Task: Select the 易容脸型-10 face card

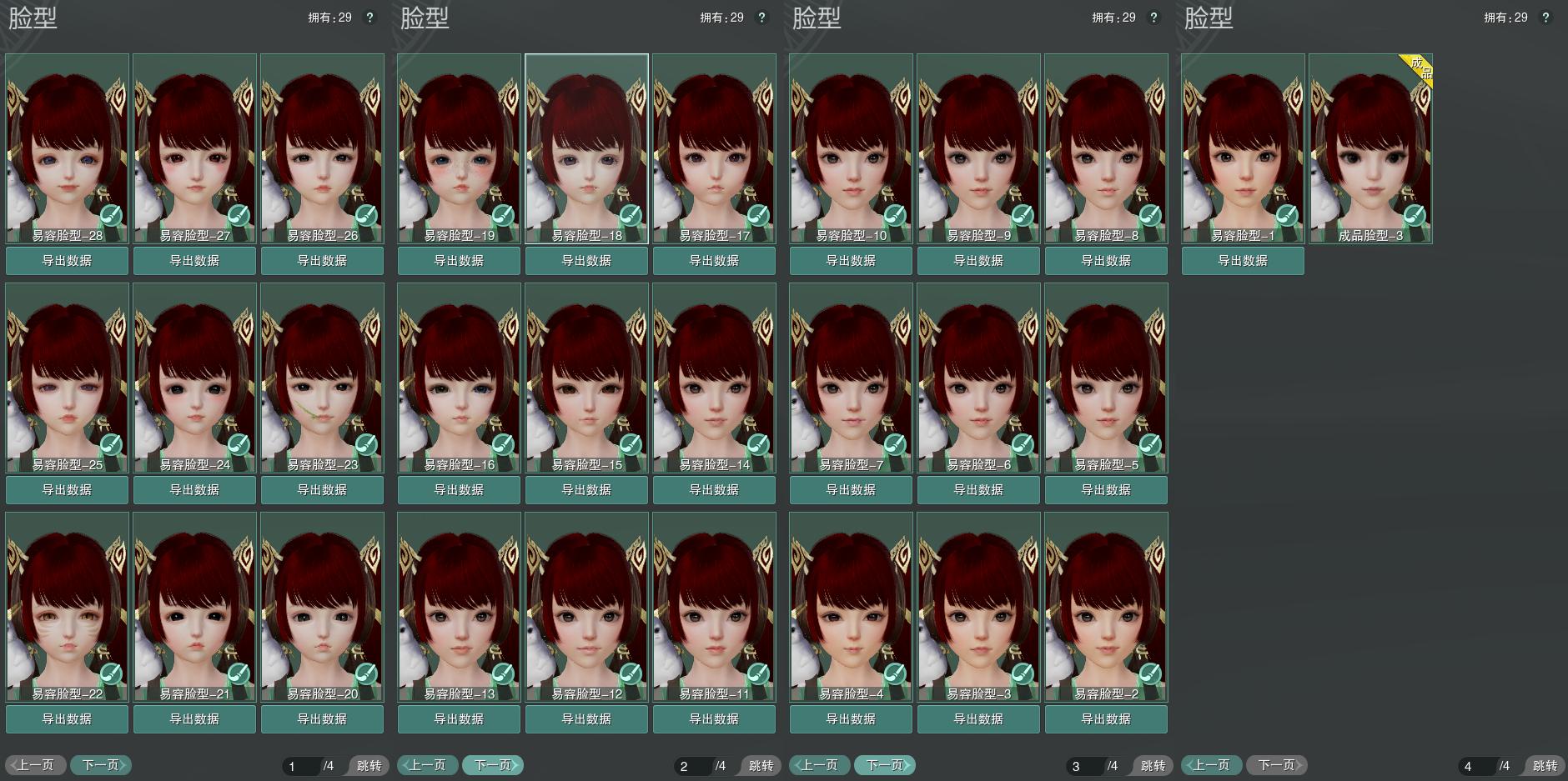Action: 851,148
